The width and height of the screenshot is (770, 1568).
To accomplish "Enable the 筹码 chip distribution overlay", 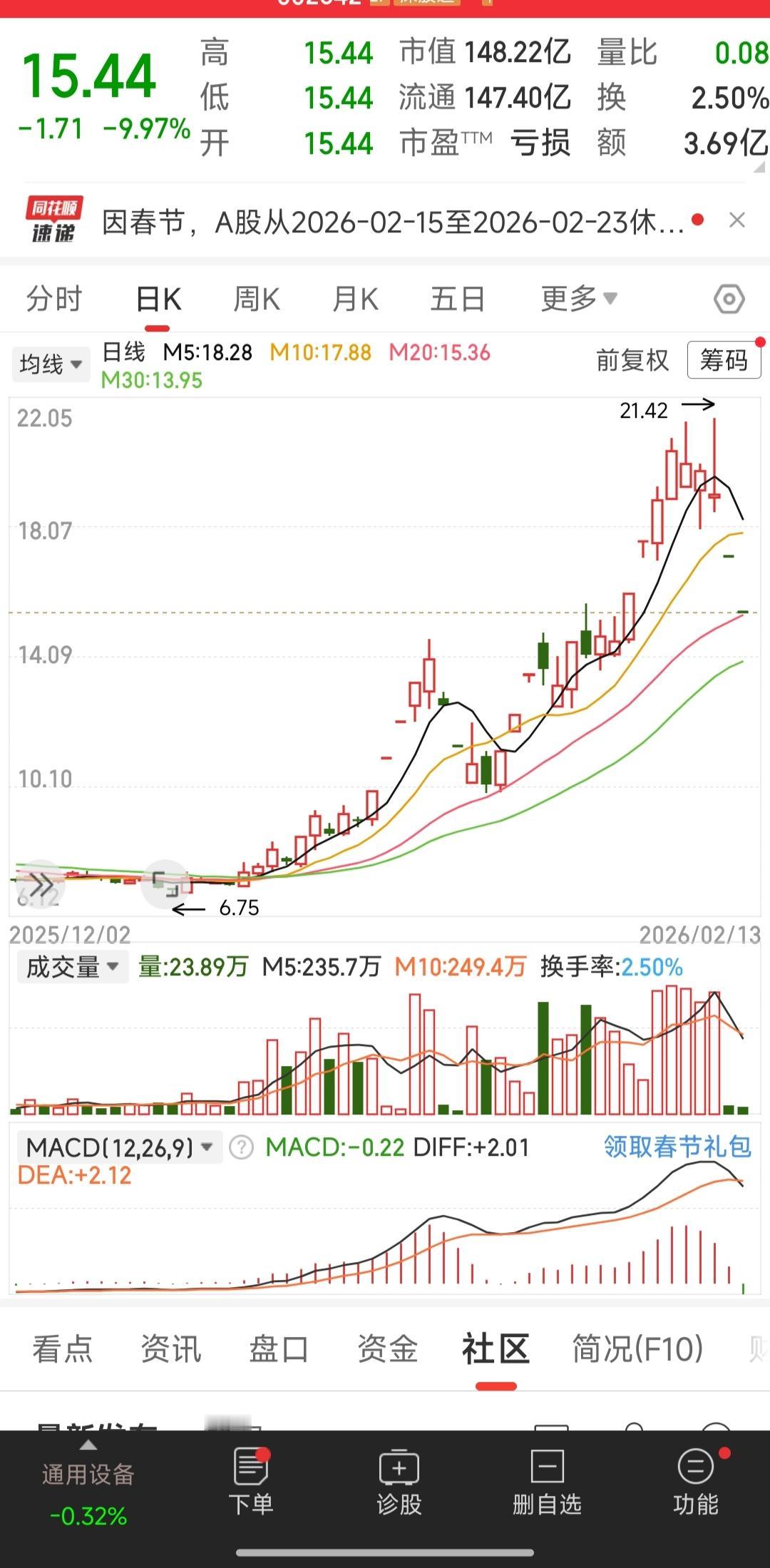I will (723, 361).
